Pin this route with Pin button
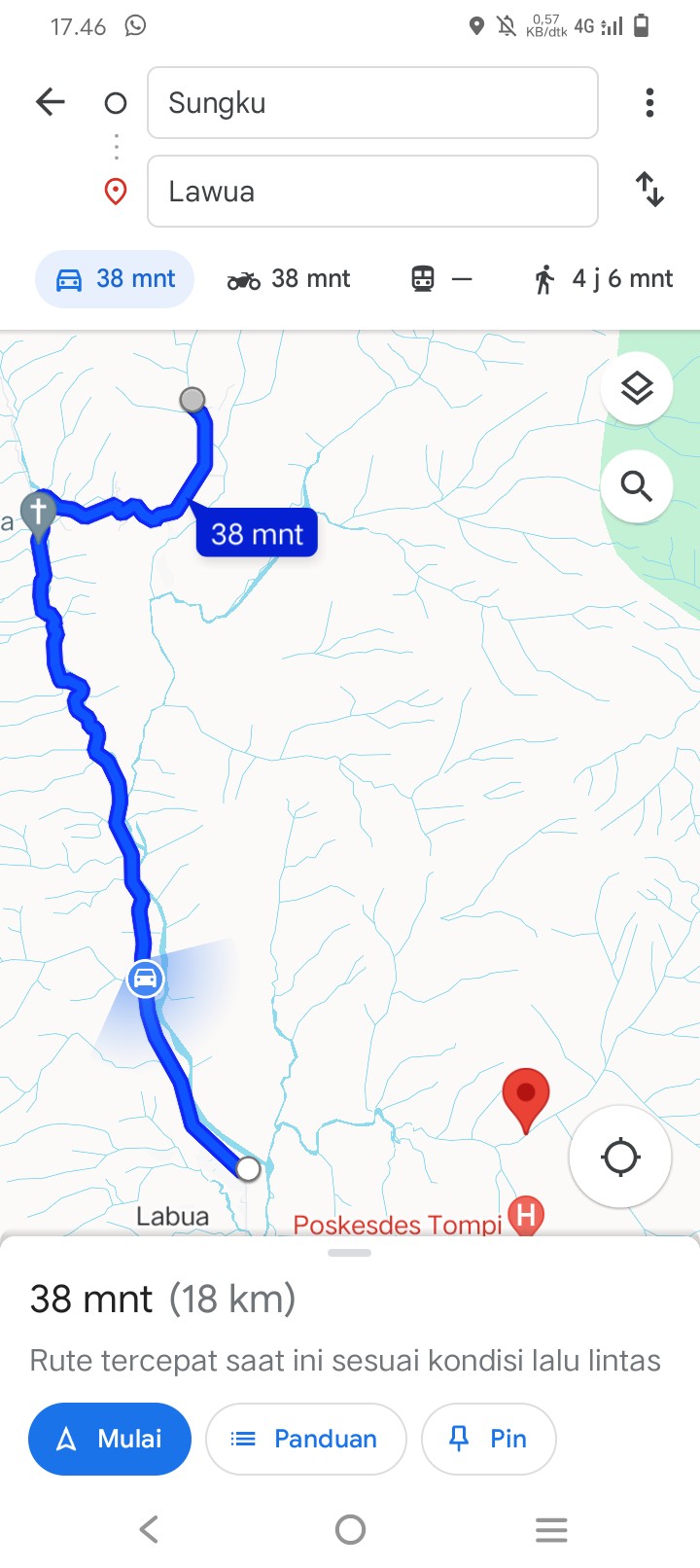 tap(489, 1439)
